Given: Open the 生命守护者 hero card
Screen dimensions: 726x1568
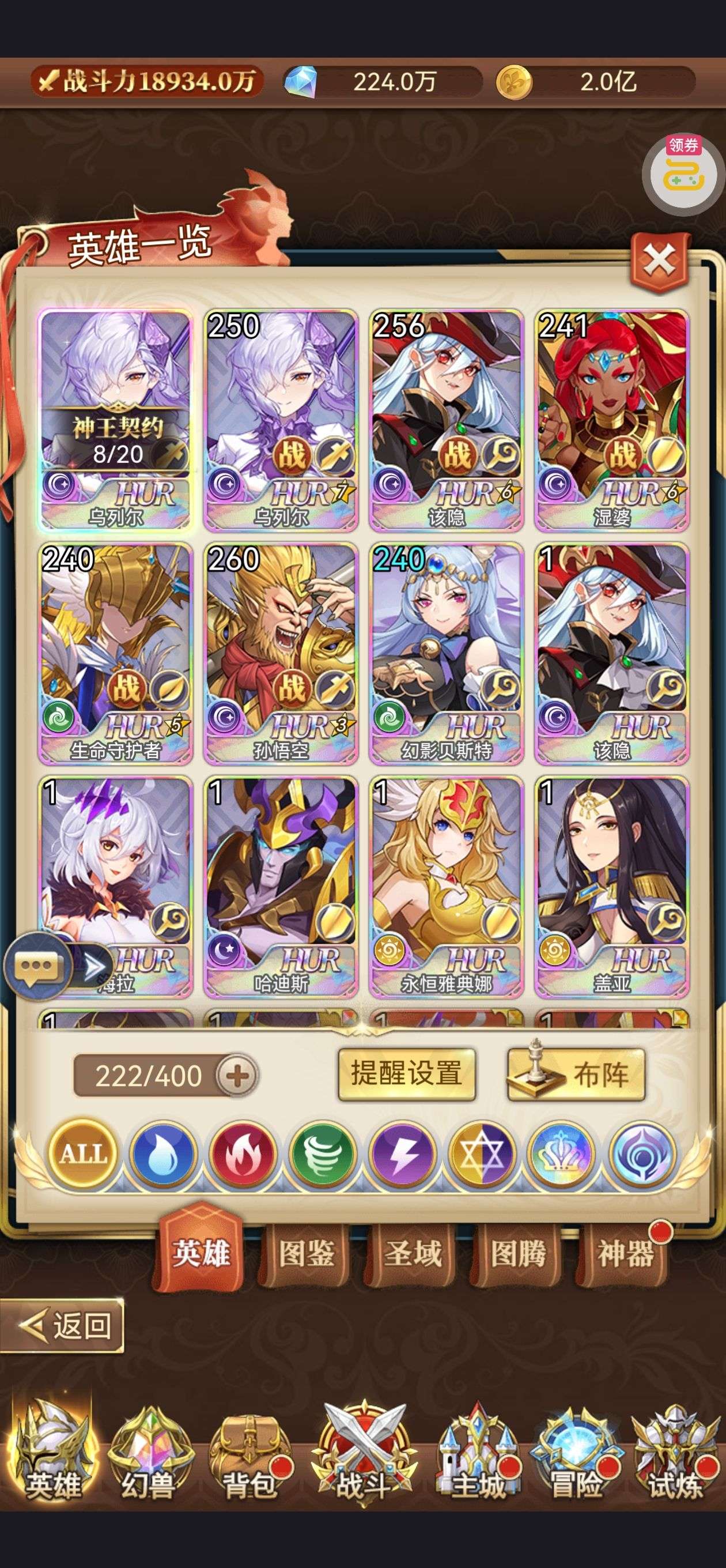Looking at the screenshot, I should tap(116, 653).
